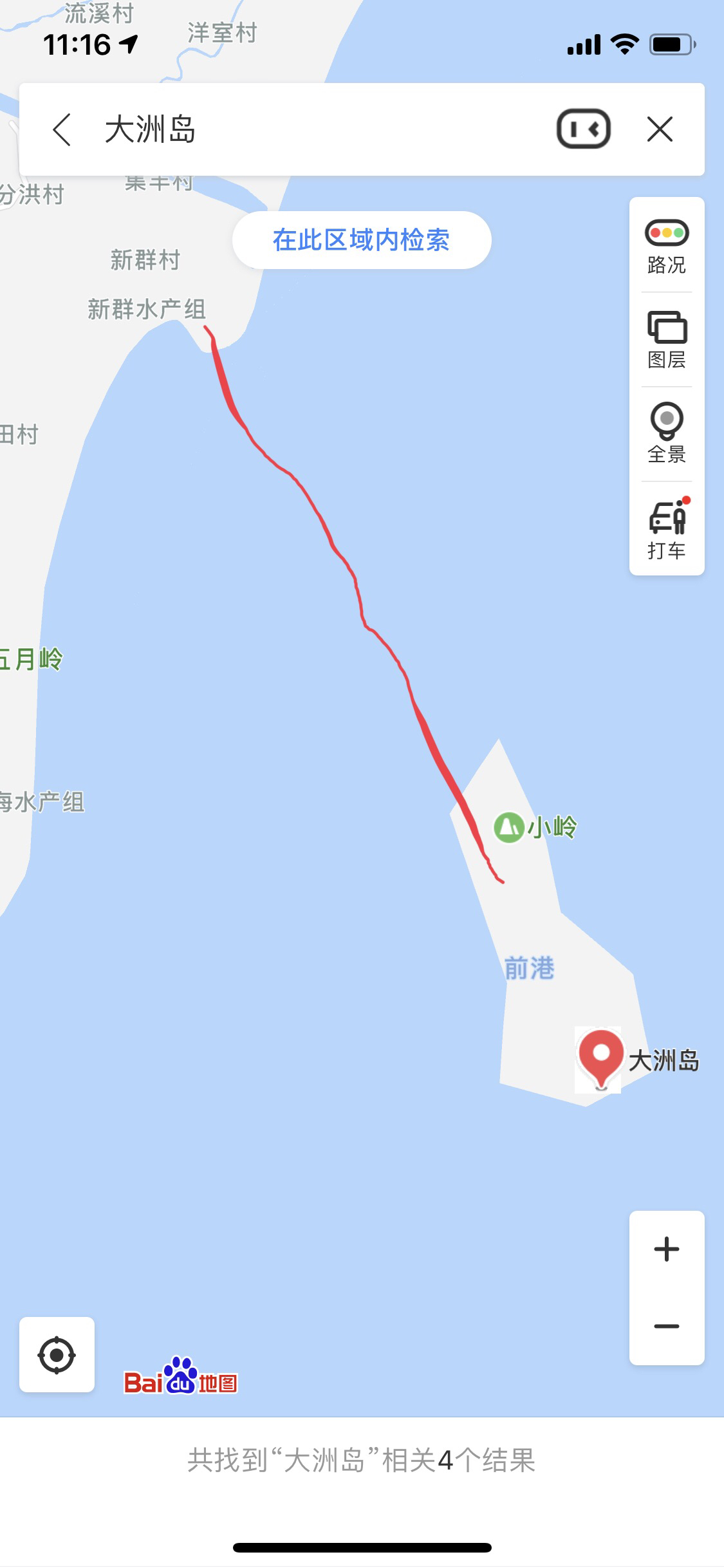Screen dimensions: 724x1568
Task: Search within this area (在此区域内检索)
Action: (362, 240)
